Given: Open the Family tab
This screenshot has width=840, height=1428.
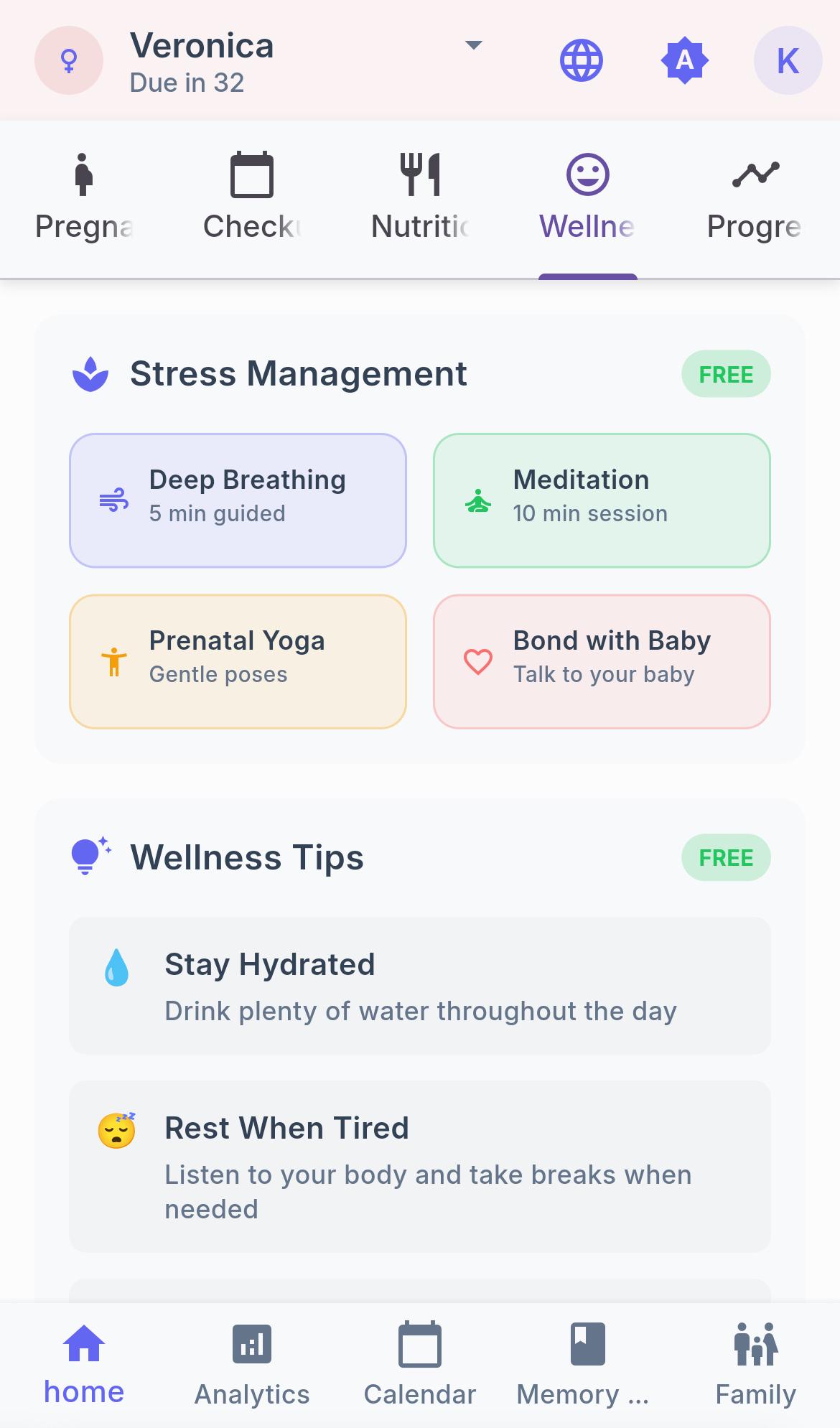Looking at the screenshot, I should [x=755, y=1364].
